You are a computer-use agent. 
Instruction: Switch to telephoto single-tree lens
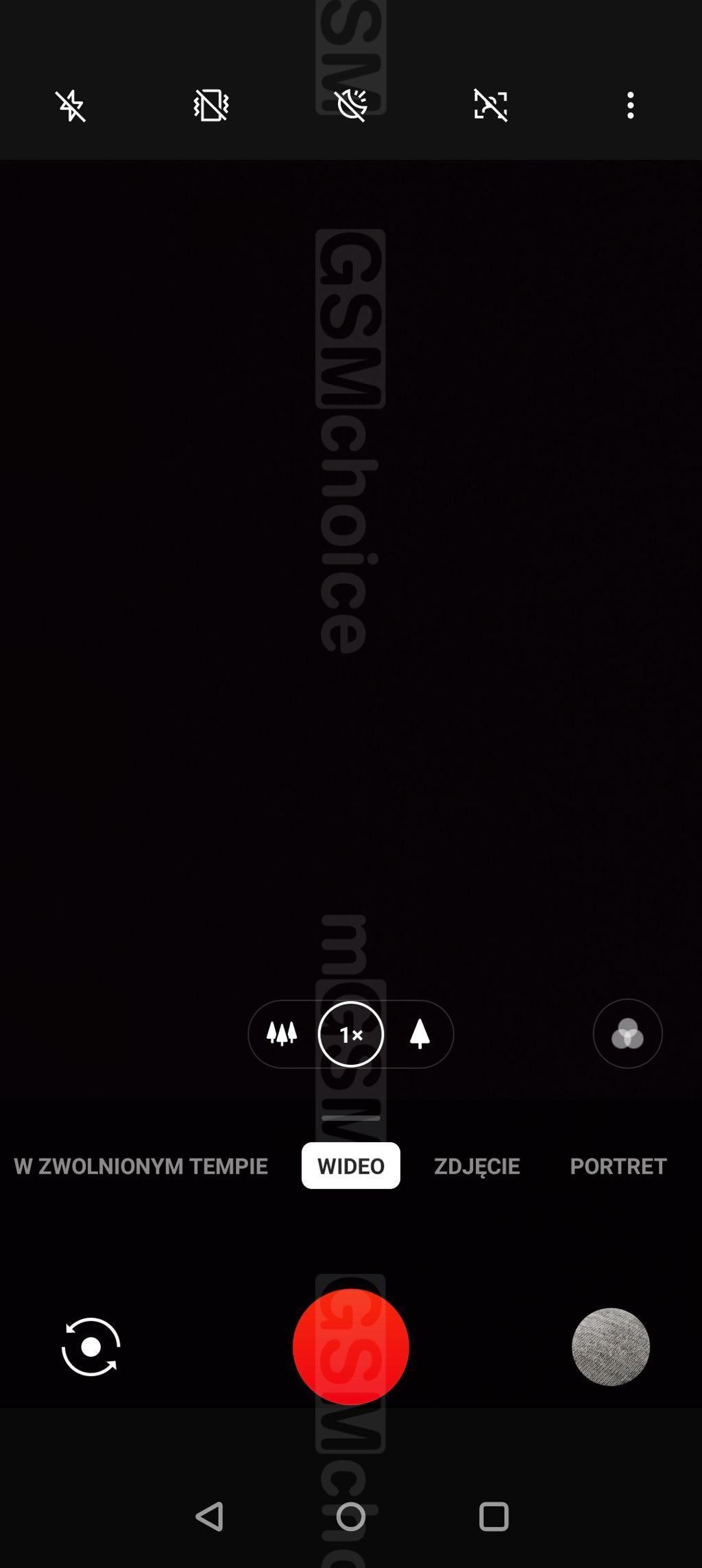[420, 1034]
